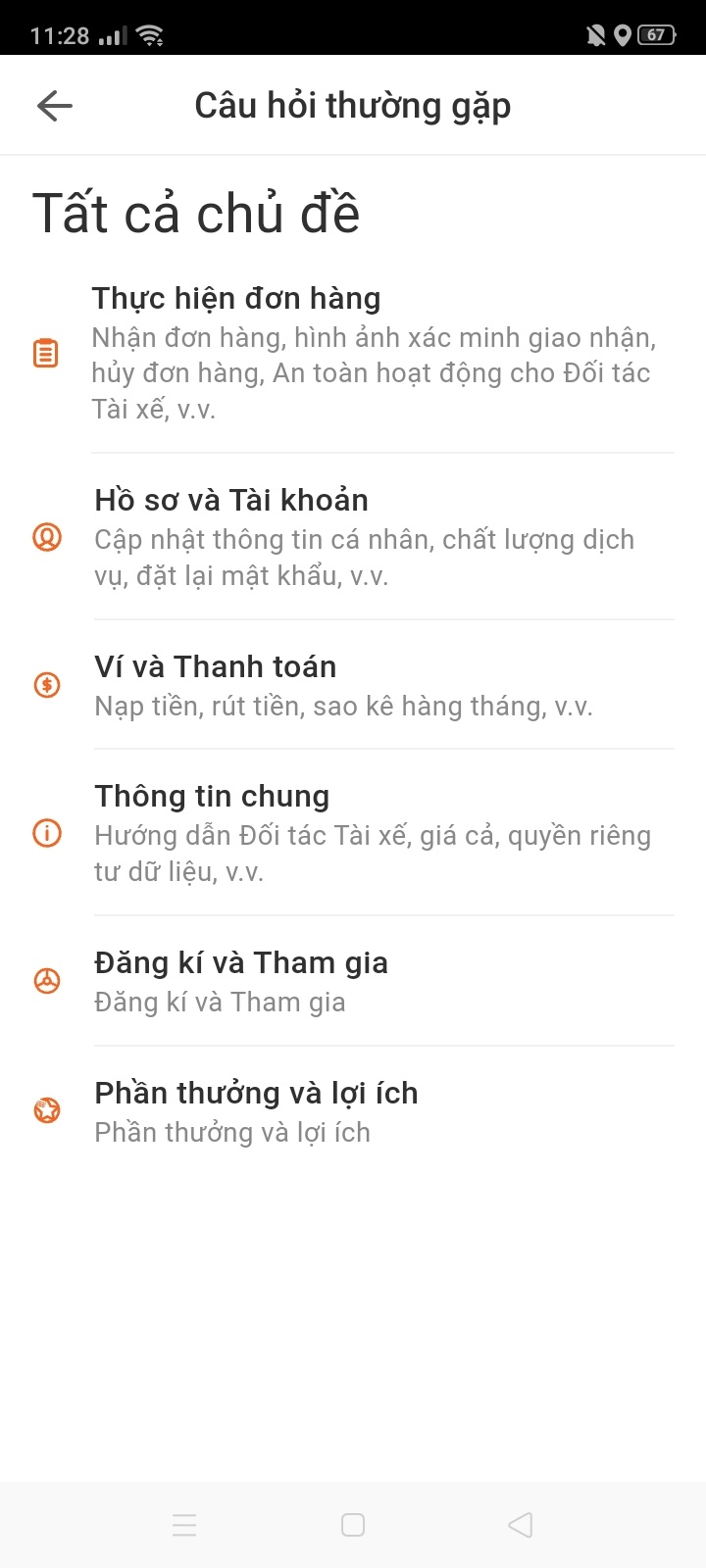
Task: Go back using the top arrow
Action: [x=55, y=106]
